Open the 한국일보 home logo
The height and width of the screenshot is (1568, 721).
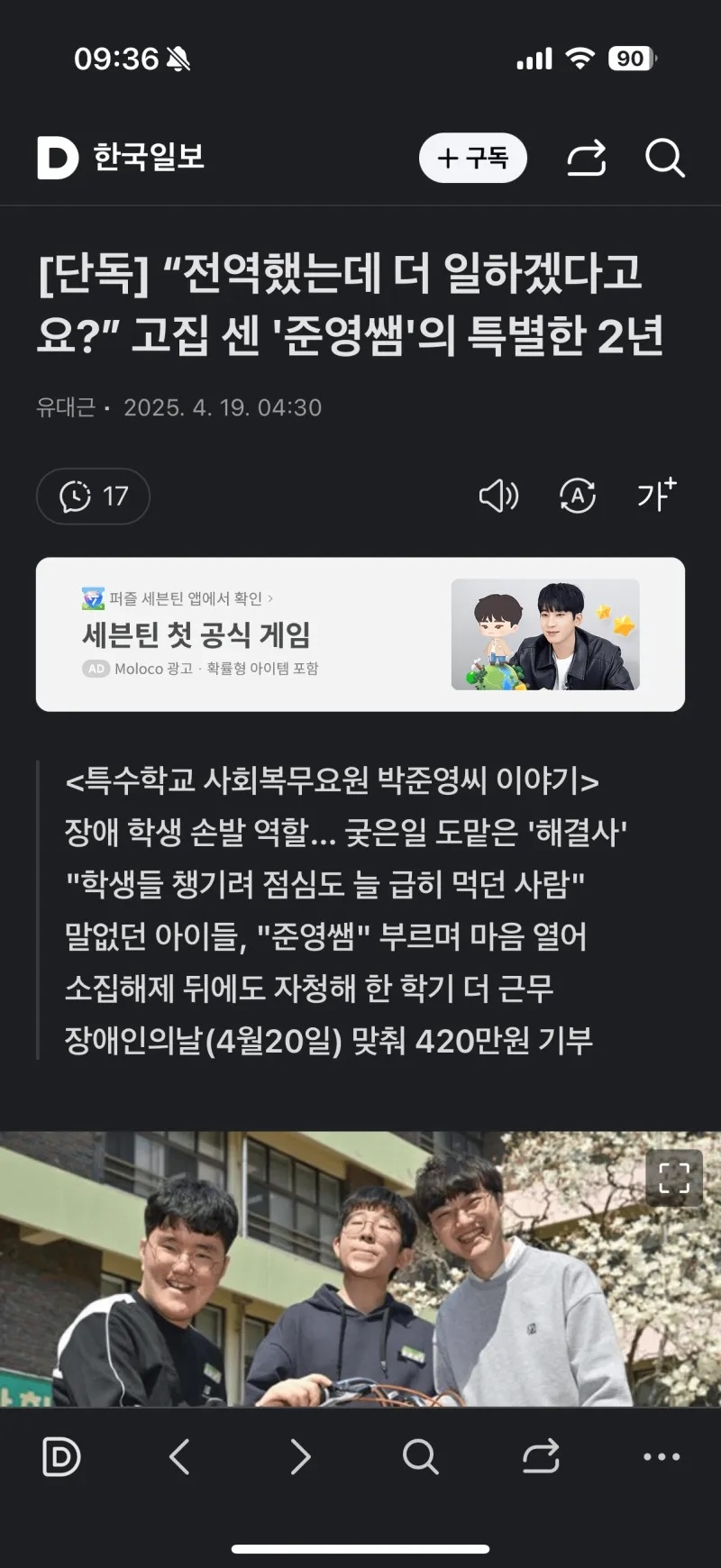point(122,158)
